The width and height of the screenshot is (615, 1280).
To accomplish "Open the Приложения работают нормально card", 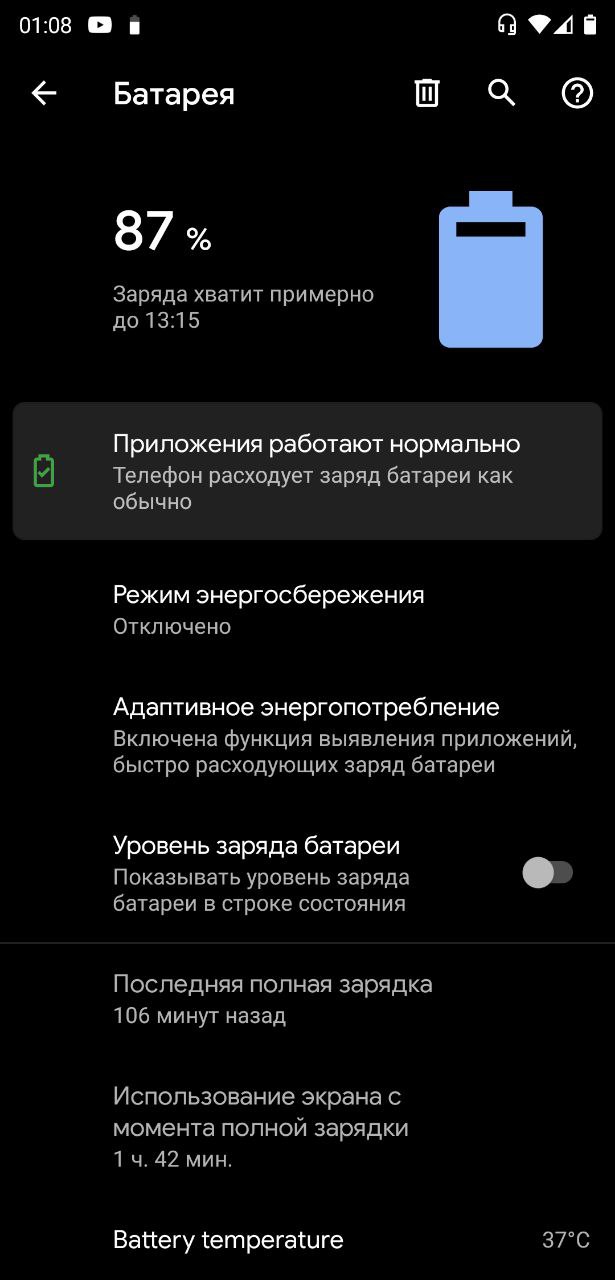I will pos(307,471).
